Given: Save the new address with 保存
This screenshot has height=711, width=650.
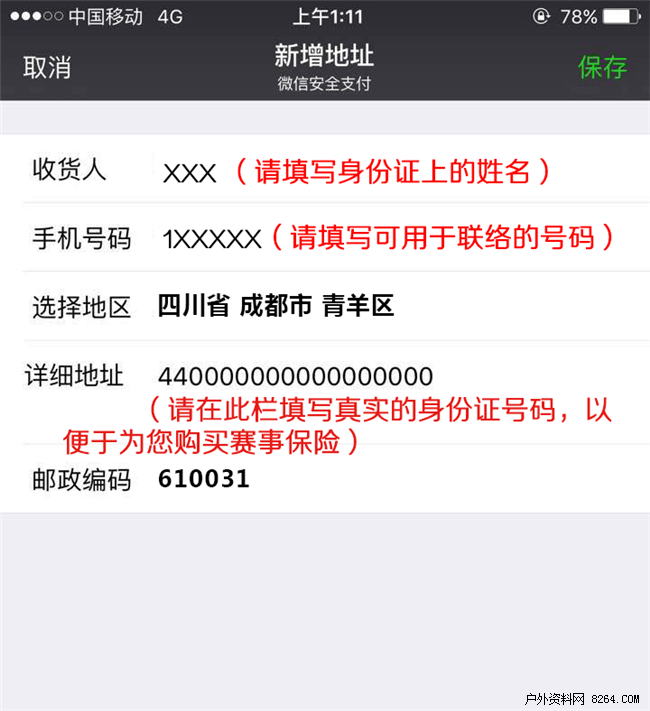Looking at the screenshot, I should click(x=602, y=67).
